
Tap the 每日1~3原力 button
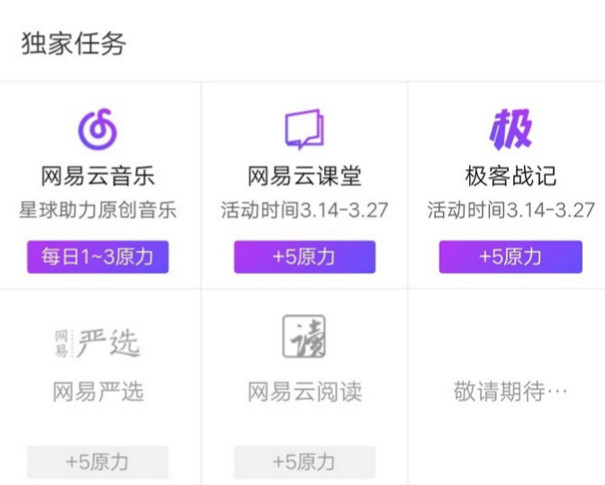(x=98, y=257)
